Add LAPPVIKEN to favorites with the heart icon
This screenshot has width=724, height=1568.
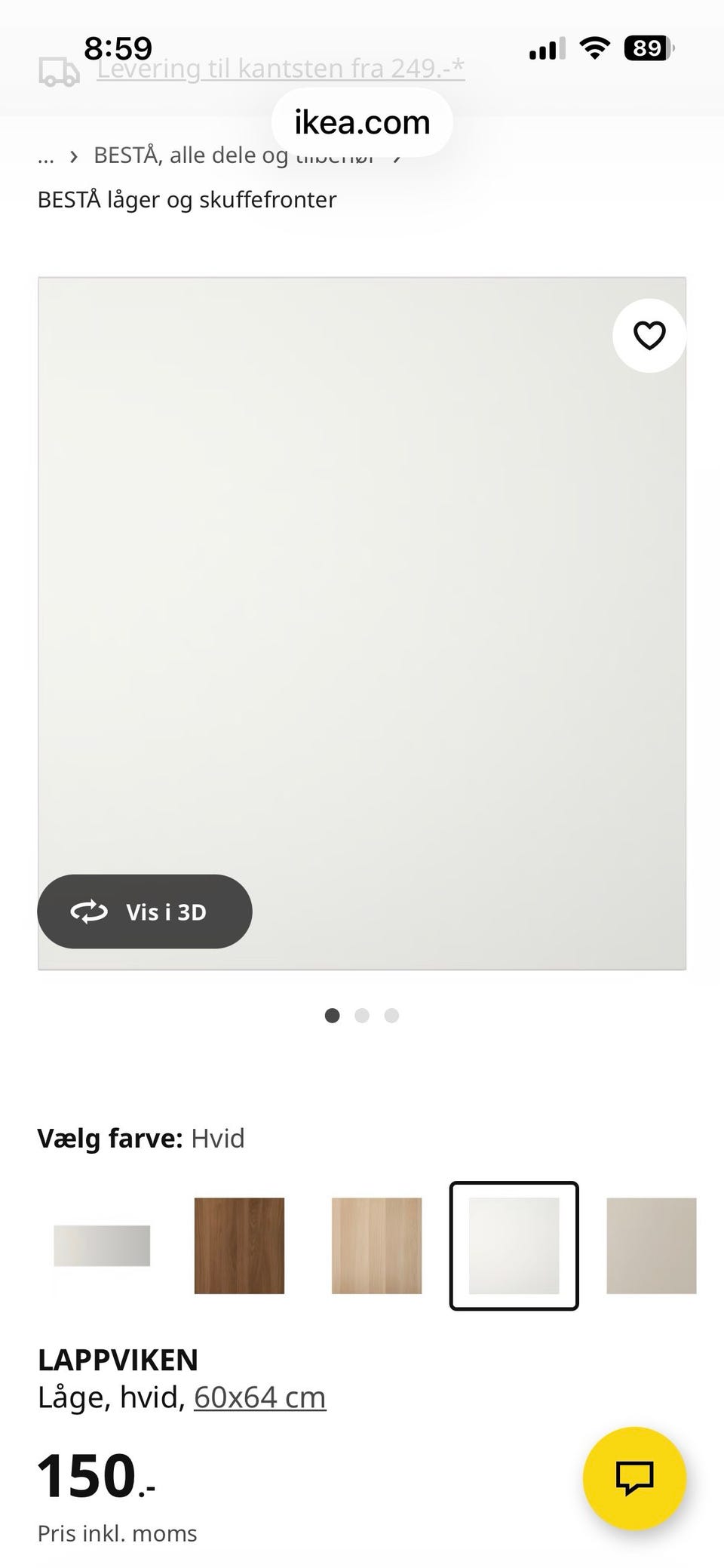pyautogui.click(x=649, y=335)
